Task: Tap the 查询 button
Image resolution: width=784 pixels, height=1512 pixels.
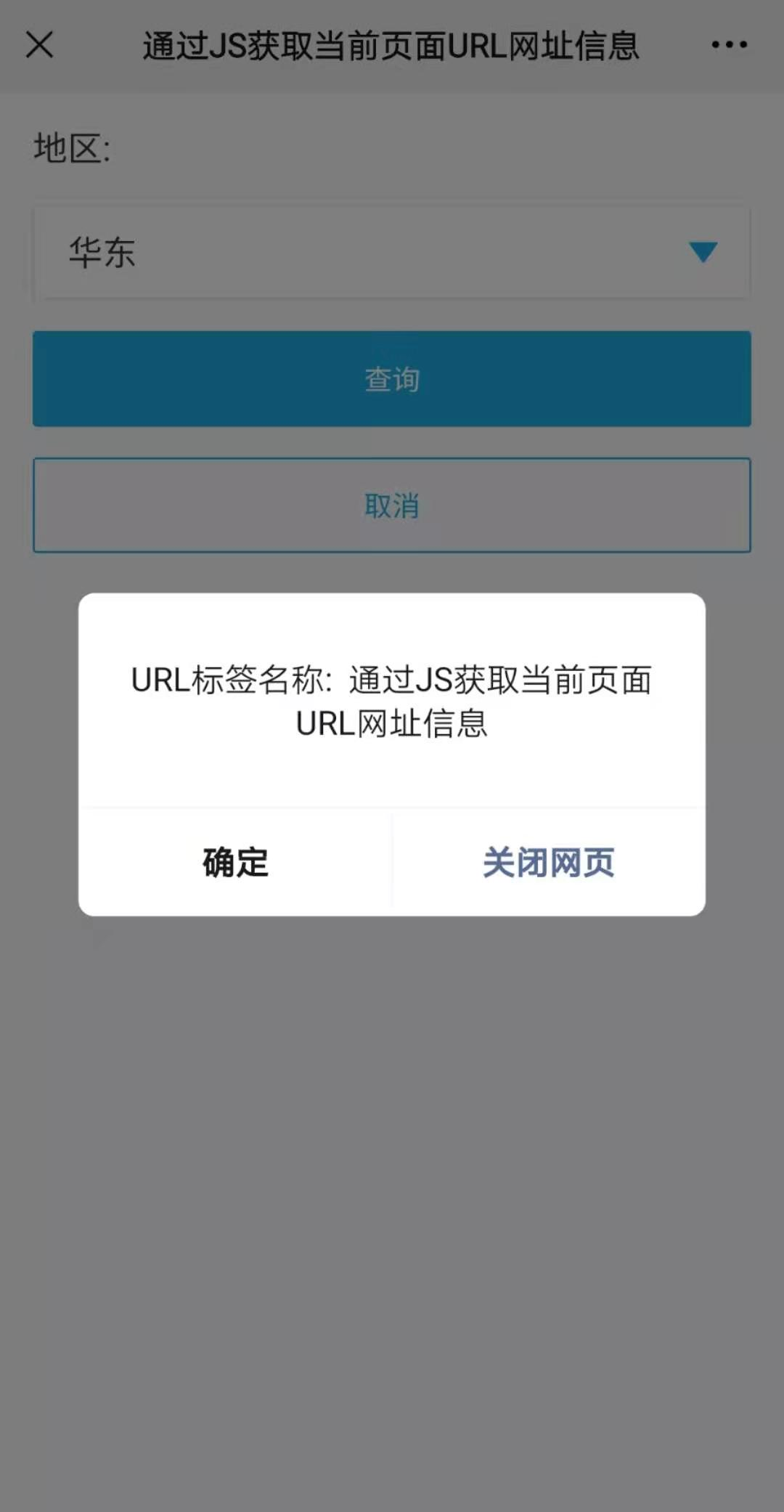Action: (x=392, y=379)
